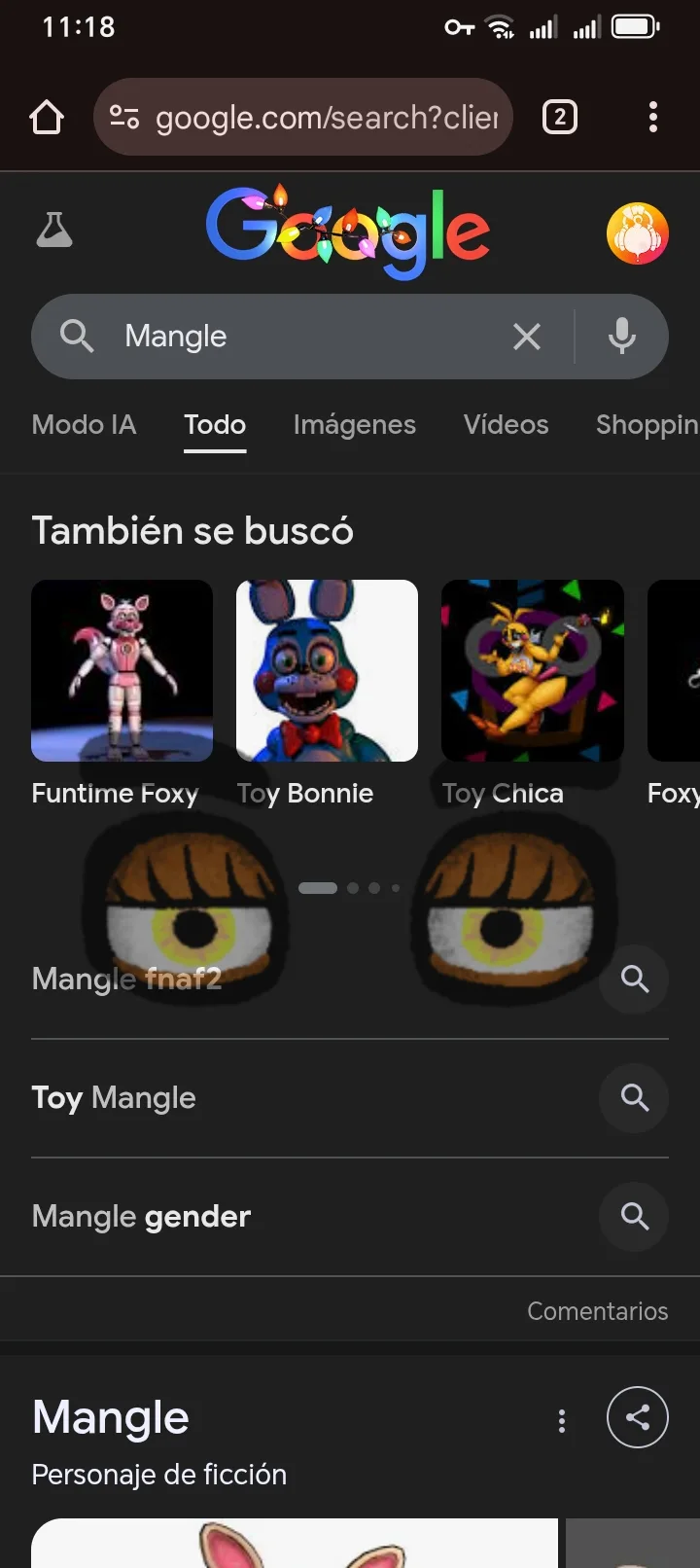Share the Mangle knowledge panel

tap(637, 1418)
